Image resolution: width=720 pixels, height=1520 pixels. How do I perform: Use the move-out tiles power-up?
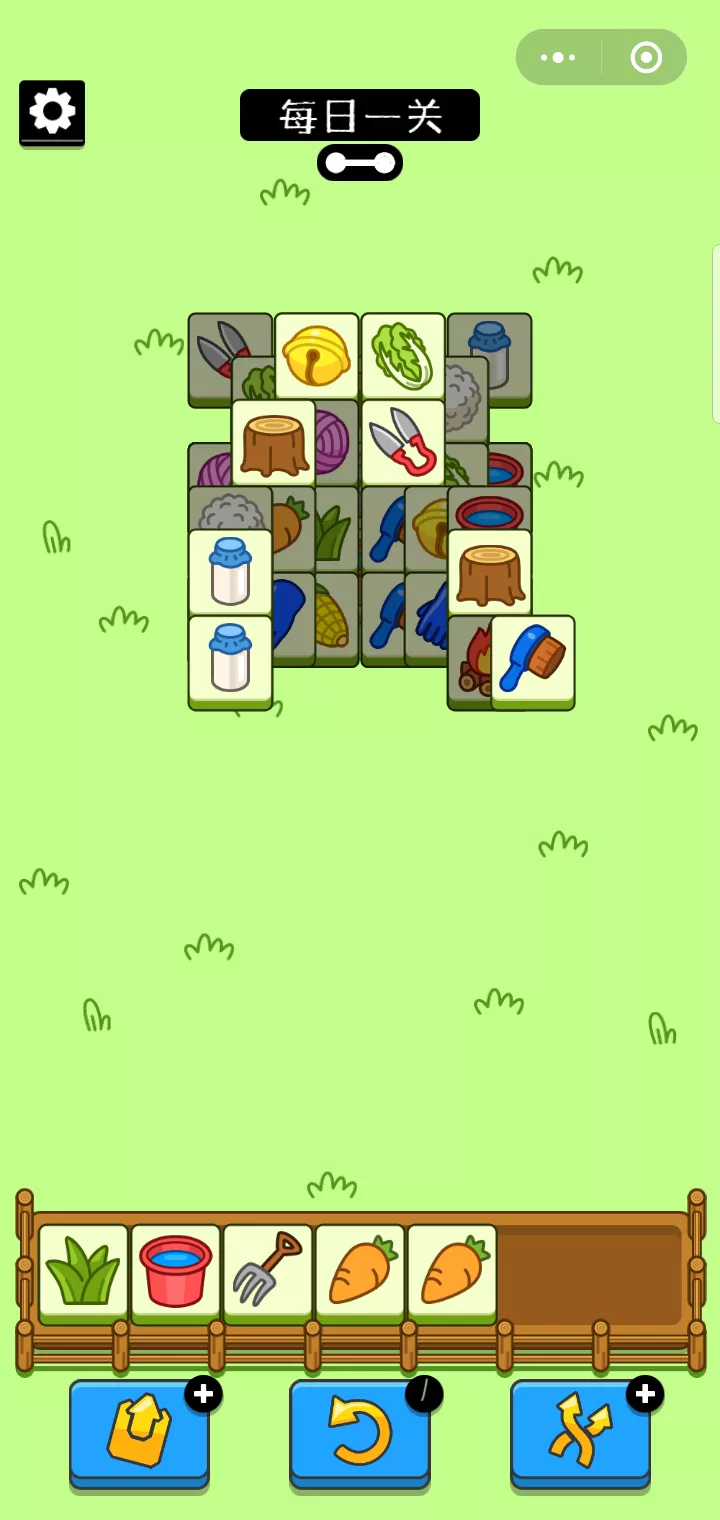139,1432
